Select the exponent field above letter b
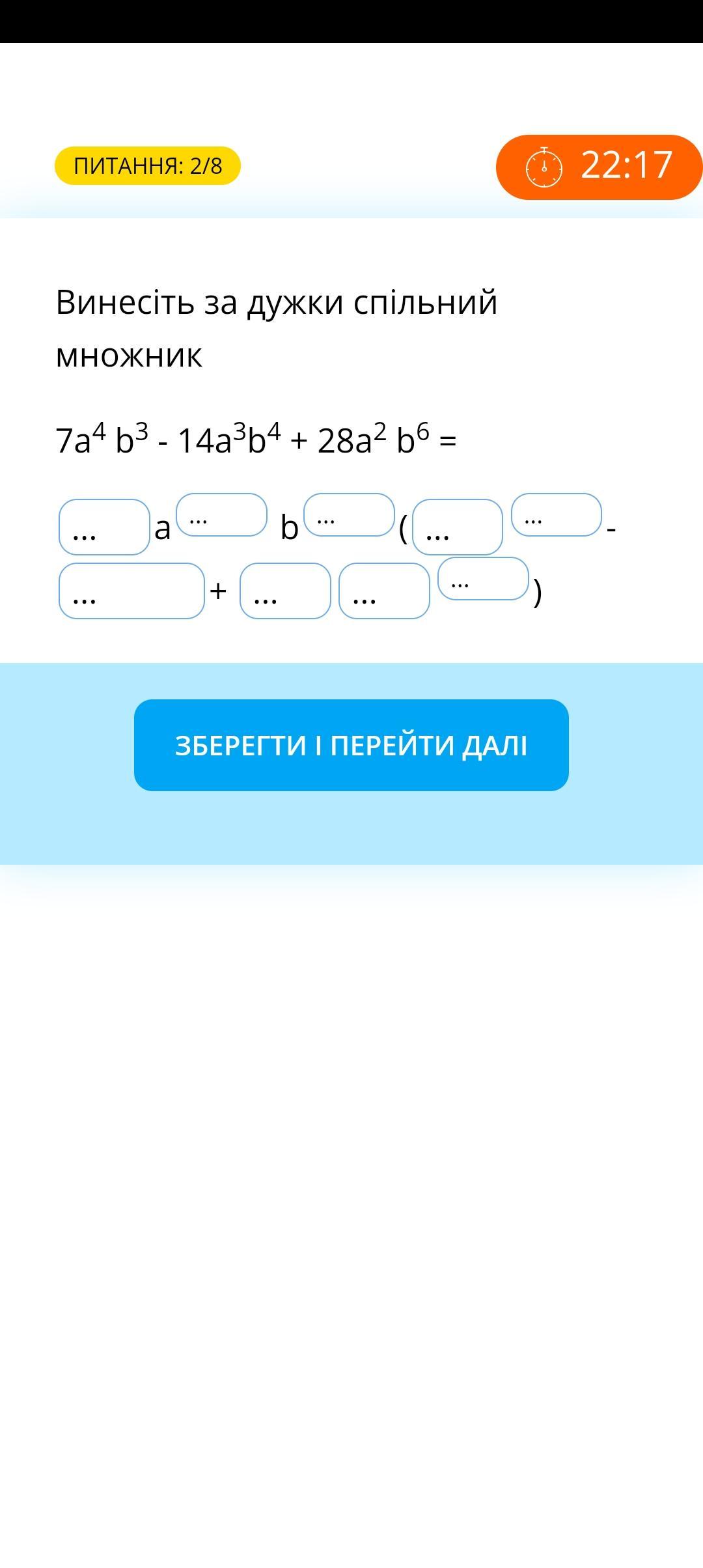 tap(349, 514)
